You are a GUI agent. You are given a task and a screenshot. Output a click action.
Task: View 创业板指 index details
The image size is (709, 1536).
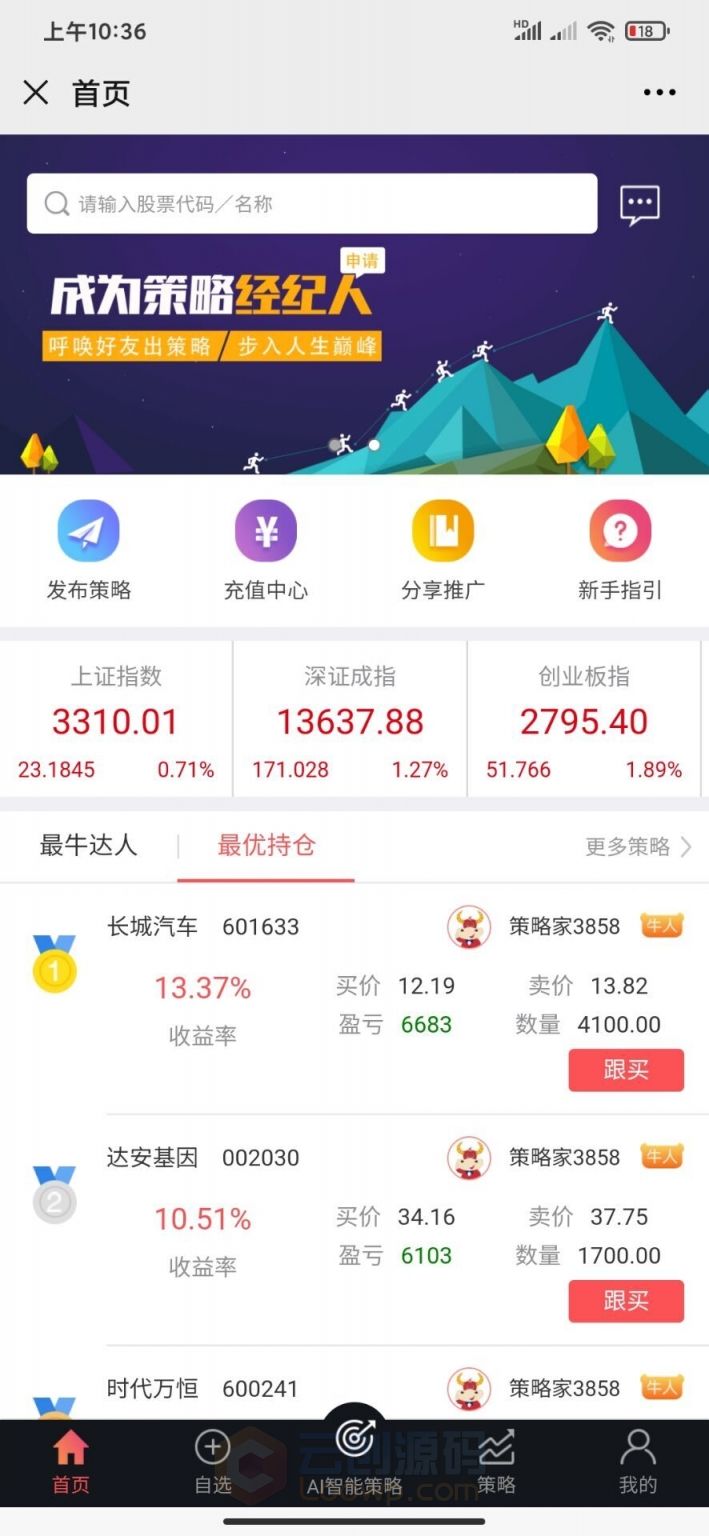(x=584, y=719)
